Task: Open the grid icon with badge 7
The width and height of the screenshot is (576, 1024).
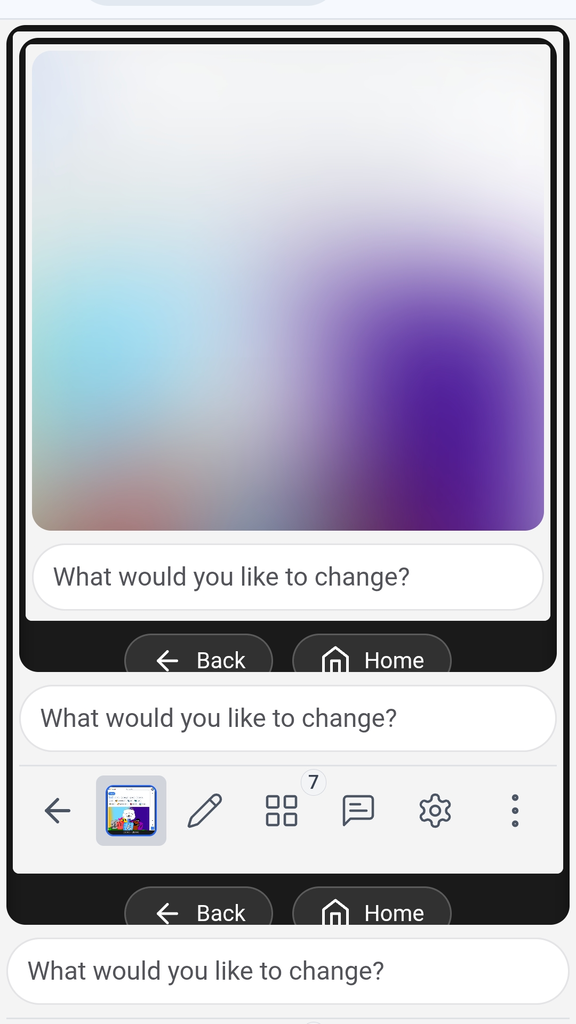Action: click(281, 810)
